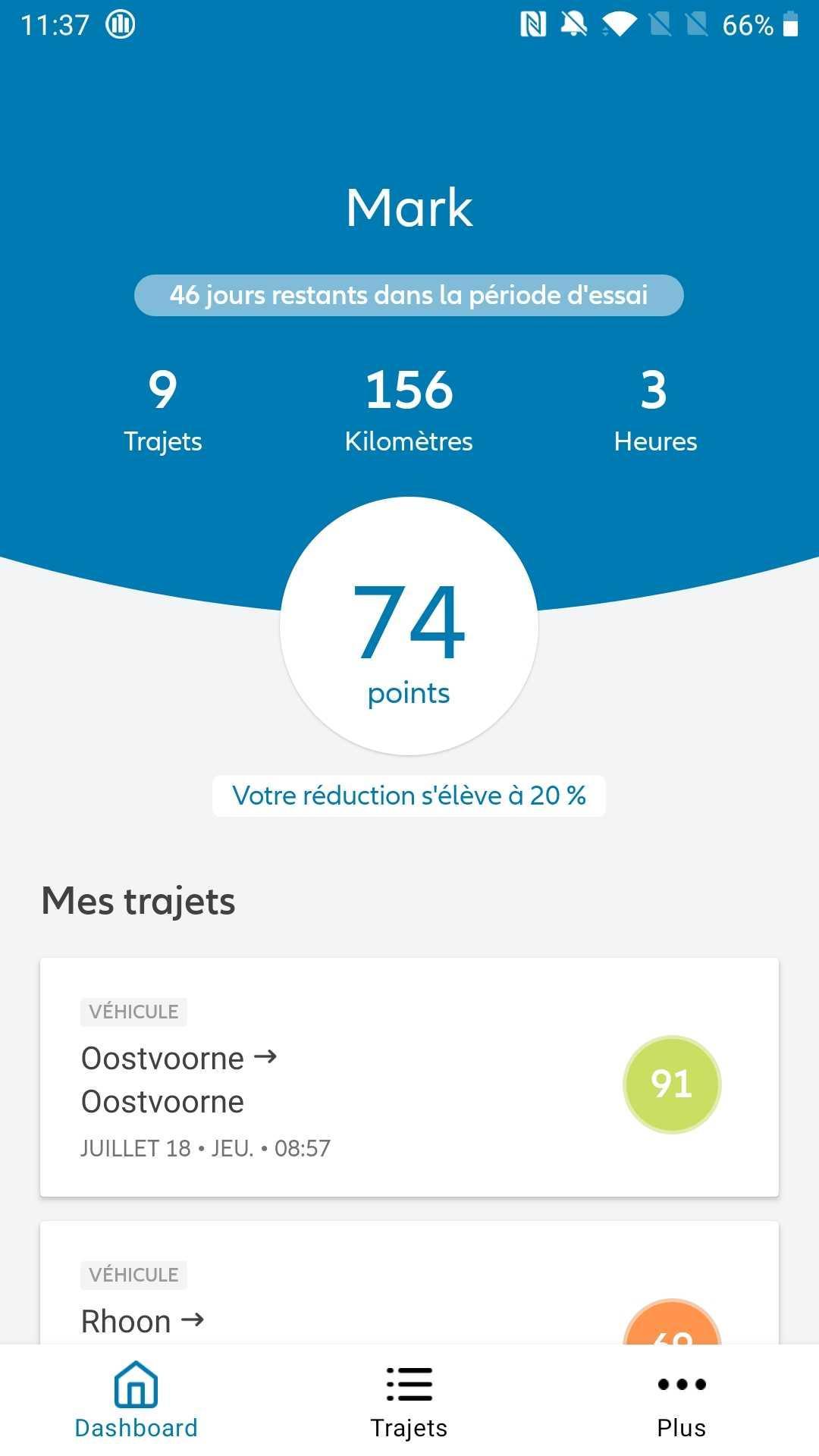Select the Dashboard tab

tap(136, 1401)
